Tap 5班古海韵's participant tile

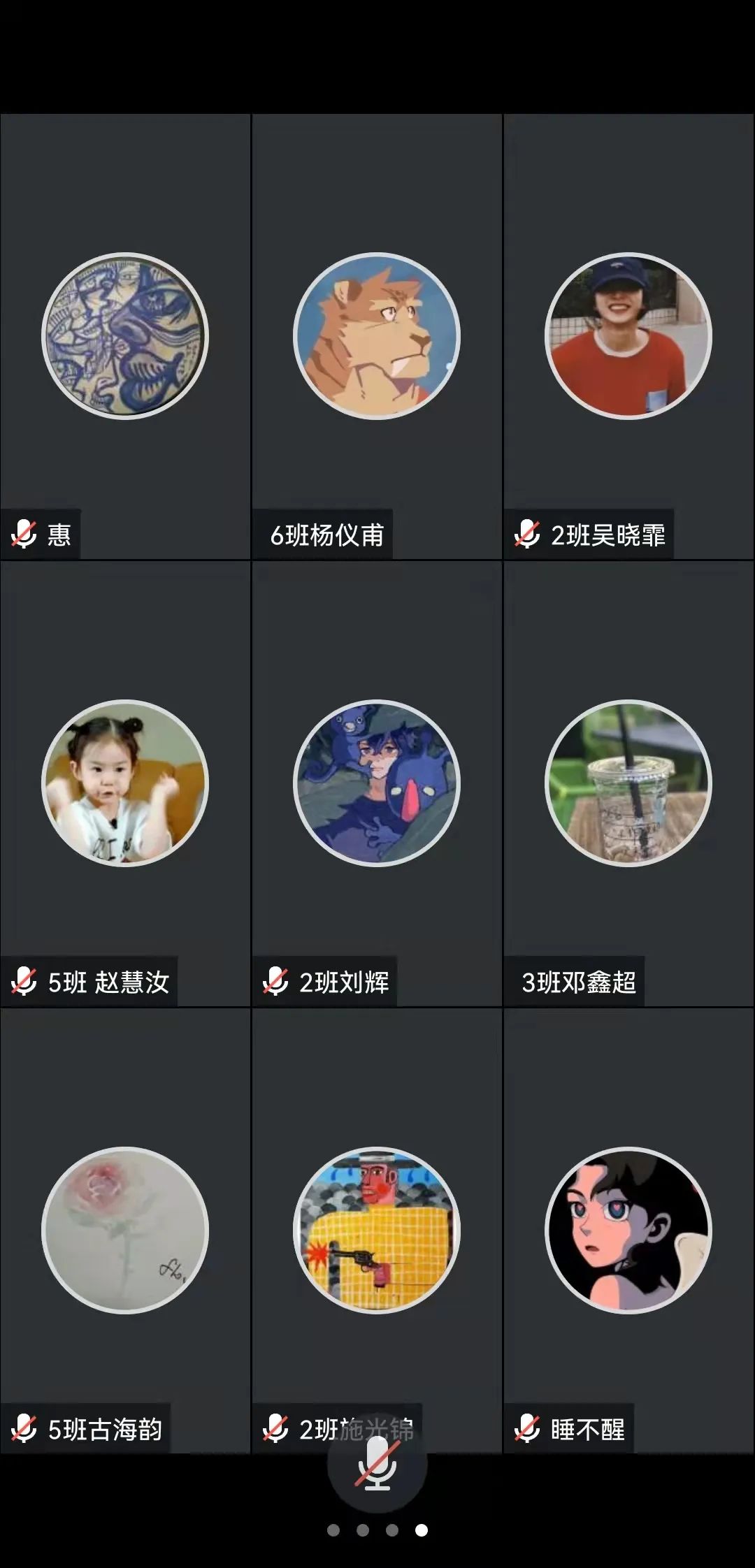tap(125, 1231)
